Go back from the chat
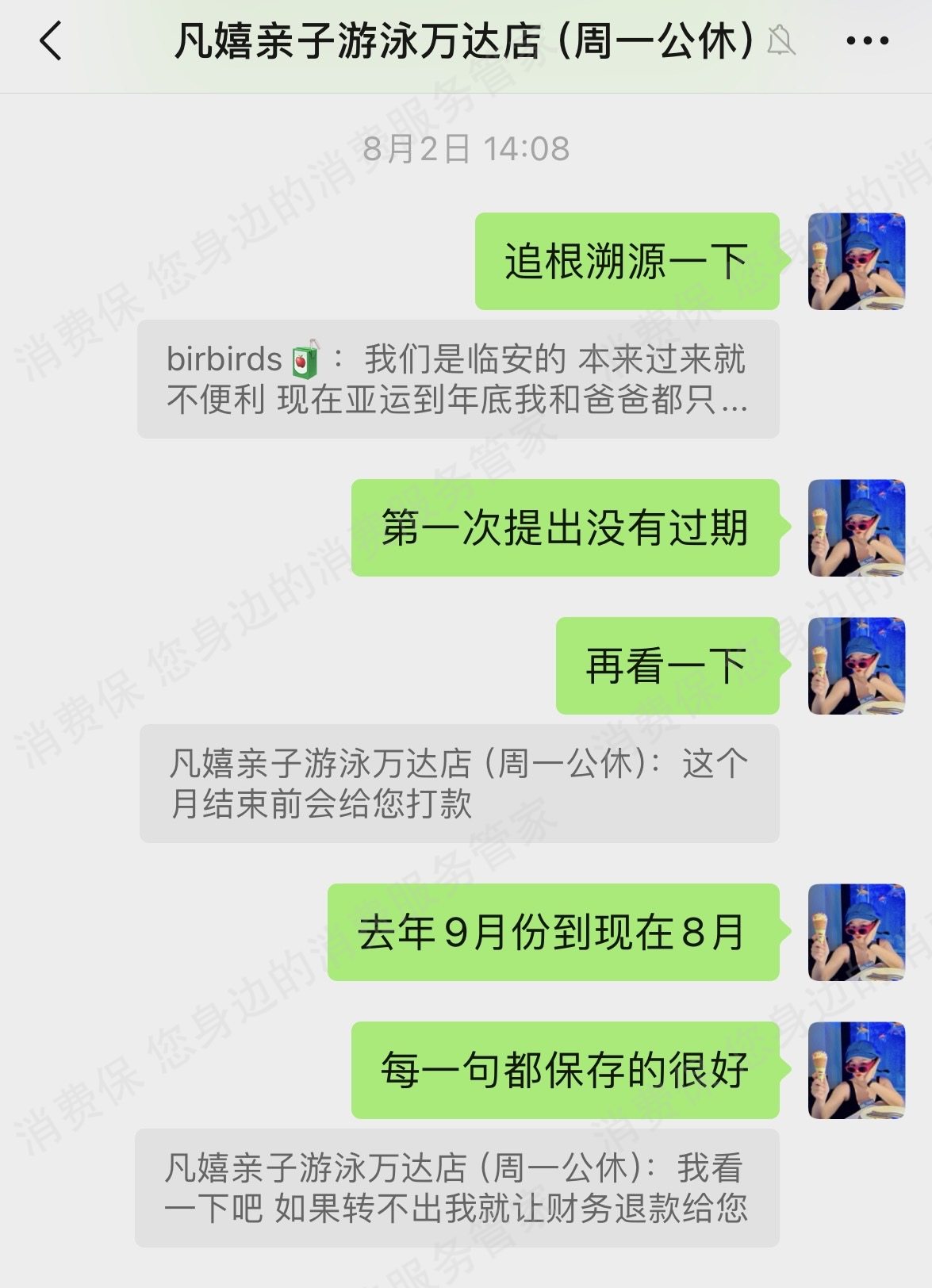Viewport: 932px width, 1288px height. pos(51,41)
